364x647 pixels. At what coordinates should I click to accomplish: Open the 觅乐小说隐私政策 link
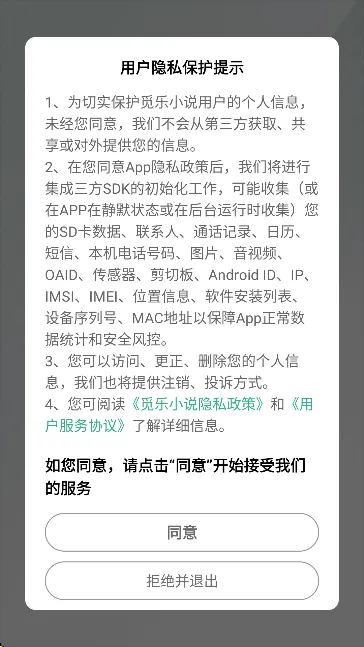point(197,404)
